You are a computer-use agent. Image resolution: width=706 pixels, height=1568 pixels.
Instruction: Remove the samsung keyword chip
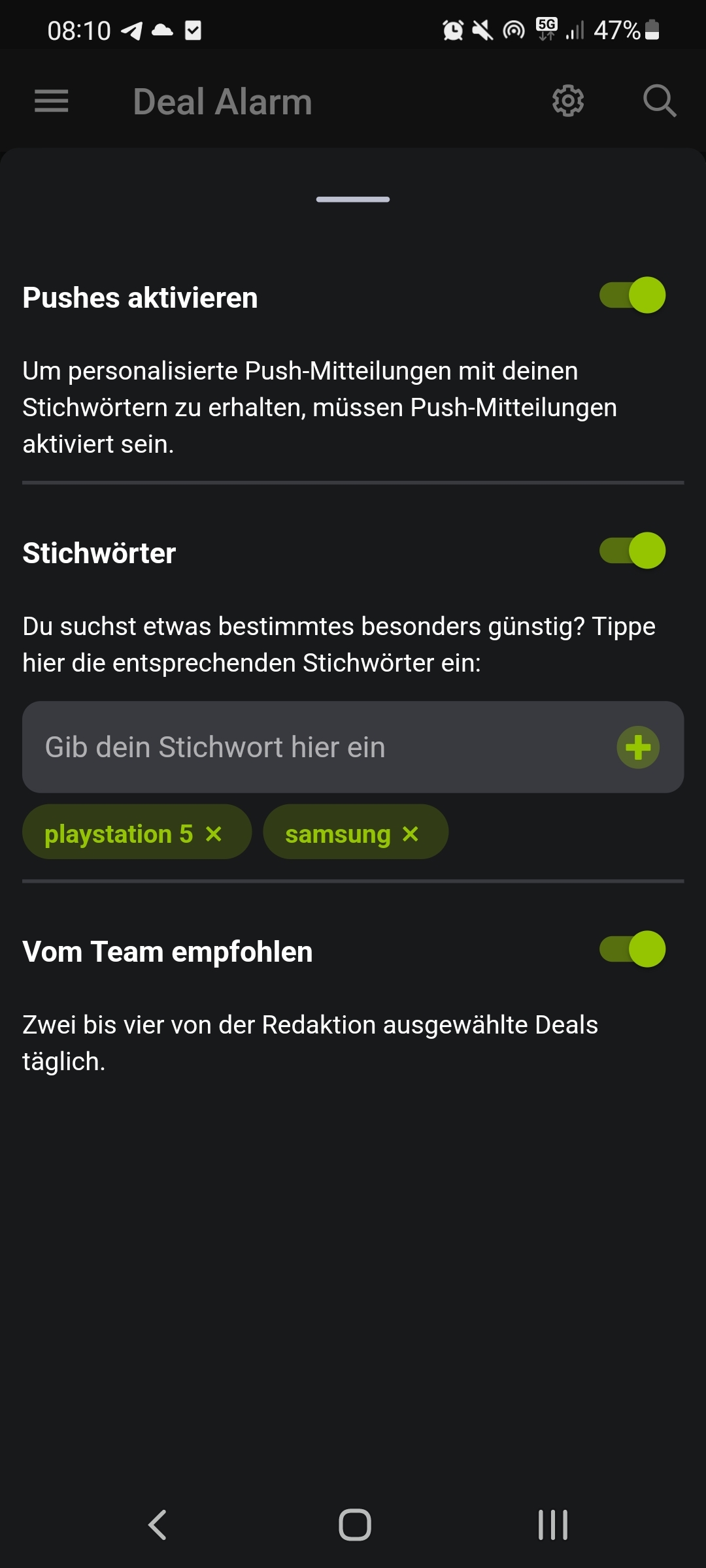pyautogui.click(x=411, y=834)
